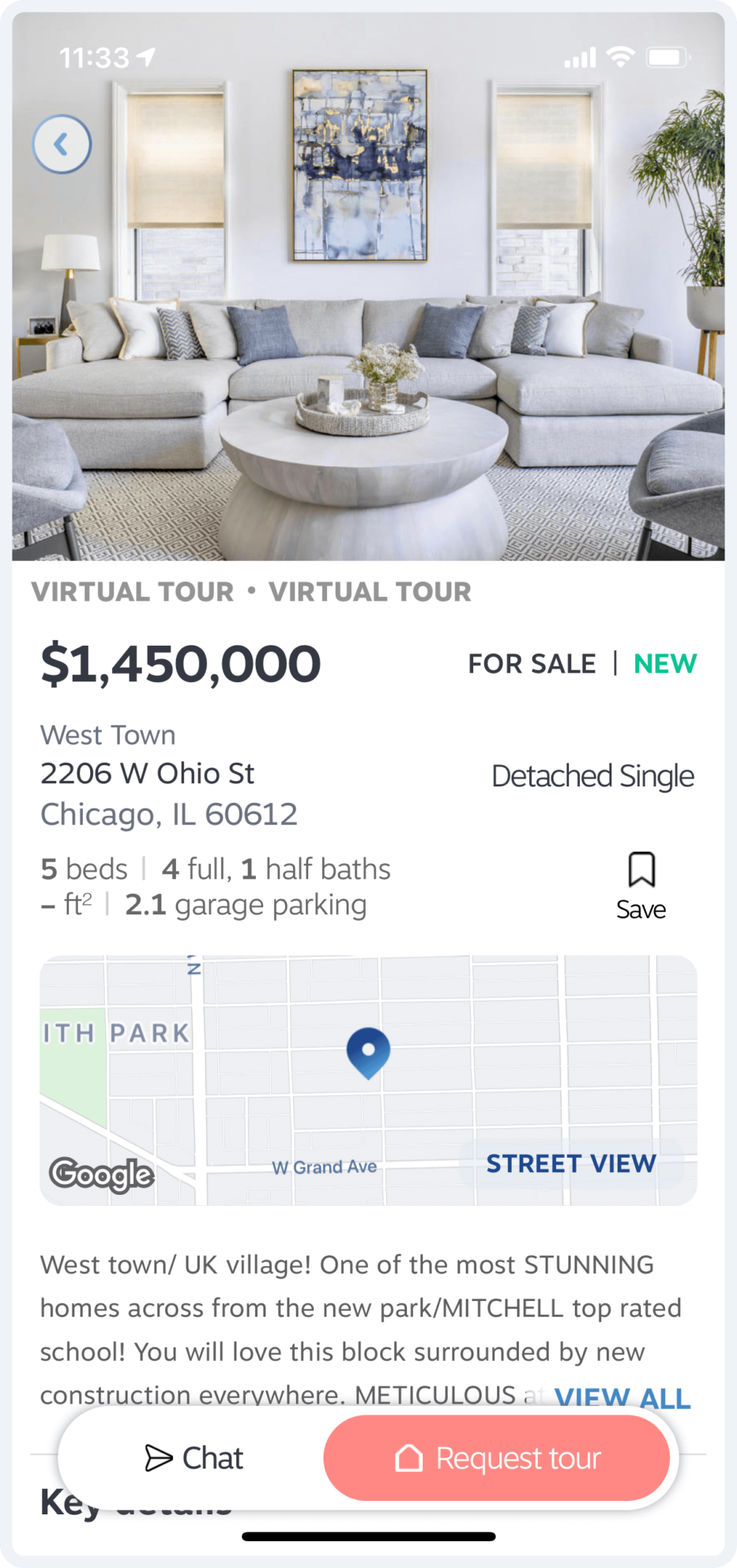Expand the Key details section
This screenshot has width=737, height=1568.
point(135,1506)
